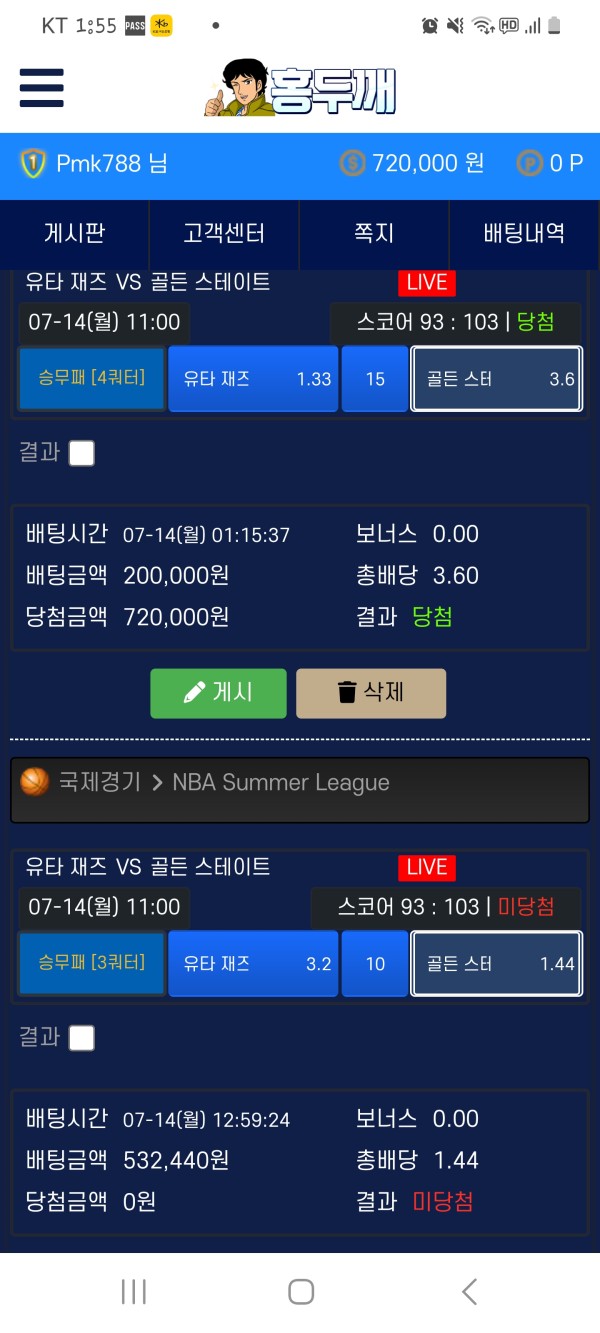The image size is (600, 1333).
Task: Check the 결과 box under 3쿼터 bet
Action: 82,1039
